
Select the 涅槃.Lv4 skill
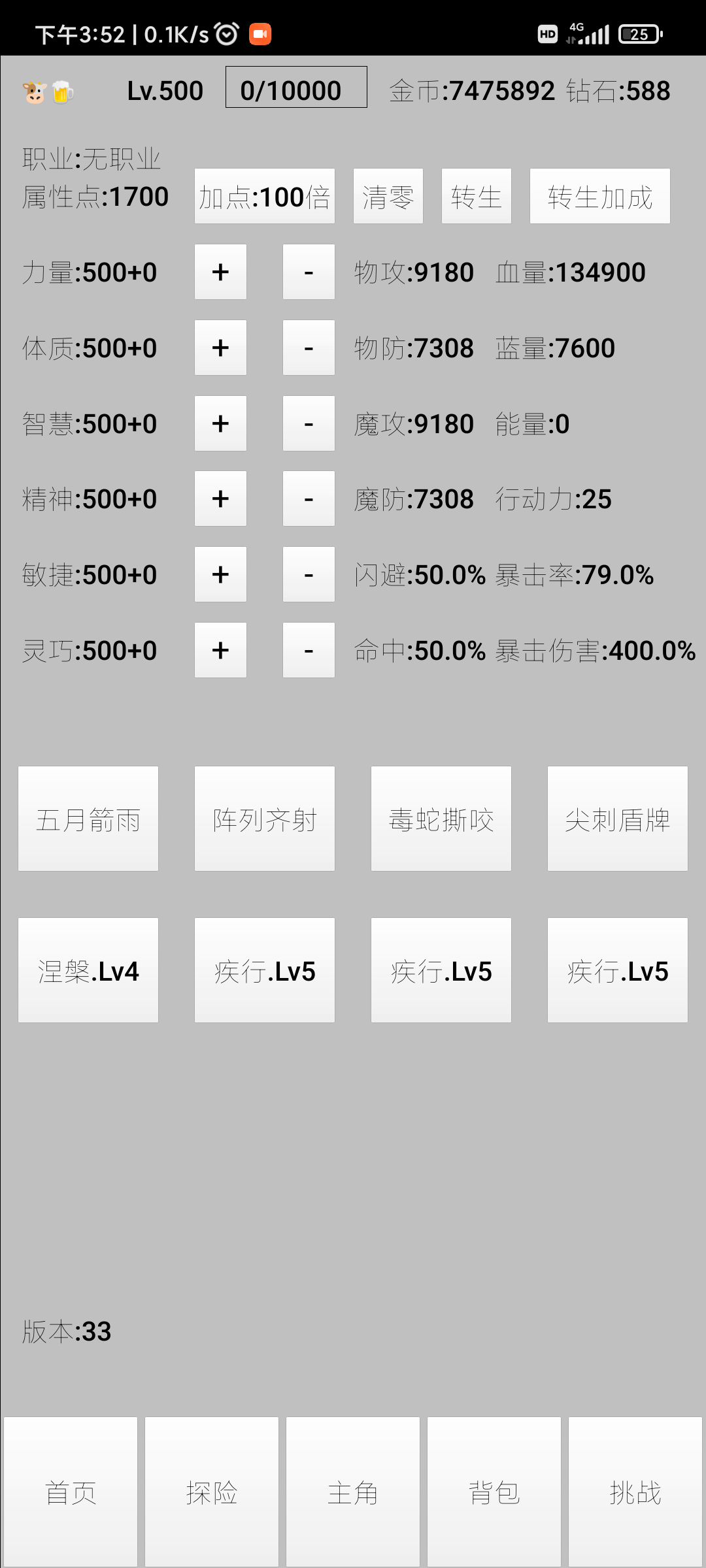pos(88,970)
